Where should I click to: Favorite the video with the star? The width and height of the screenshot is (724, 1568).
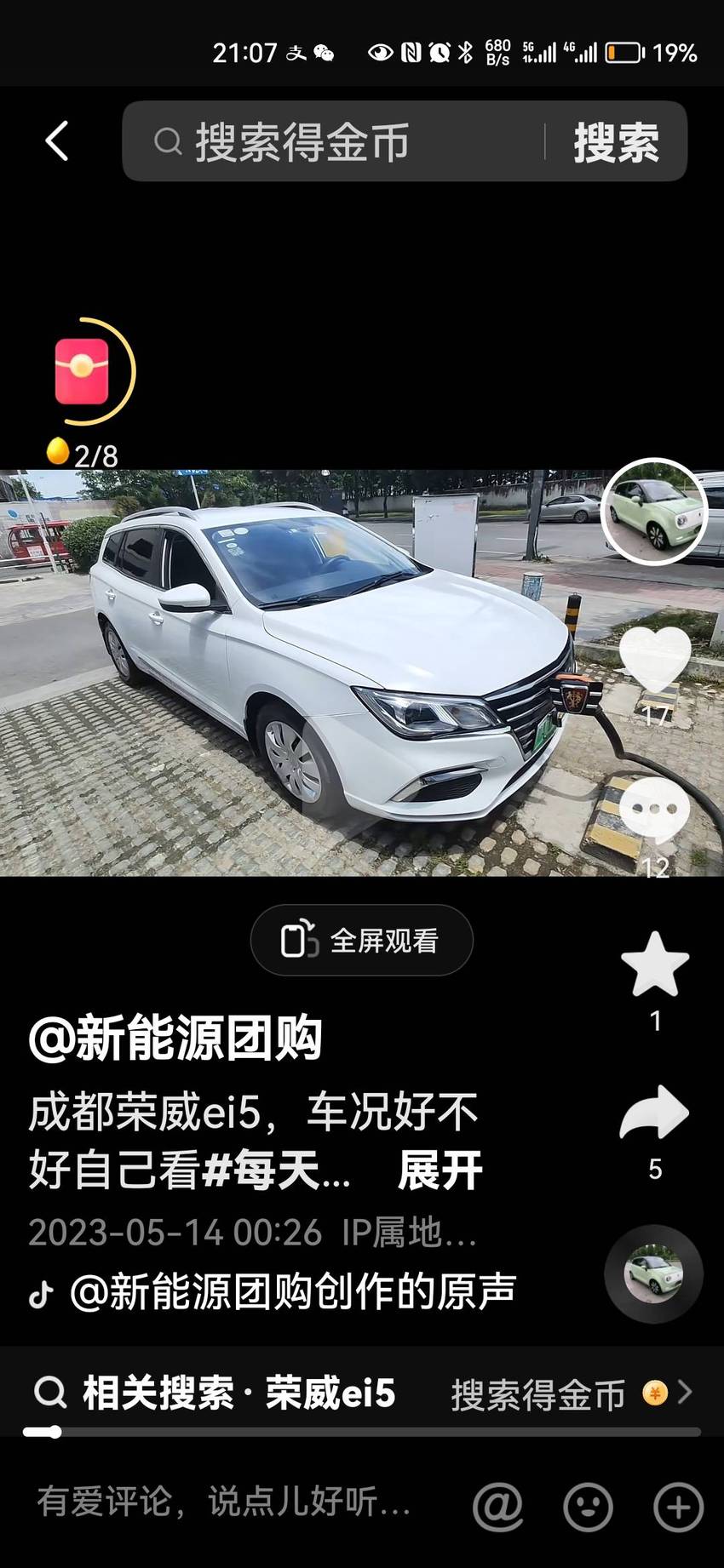(x=654, y=964)
